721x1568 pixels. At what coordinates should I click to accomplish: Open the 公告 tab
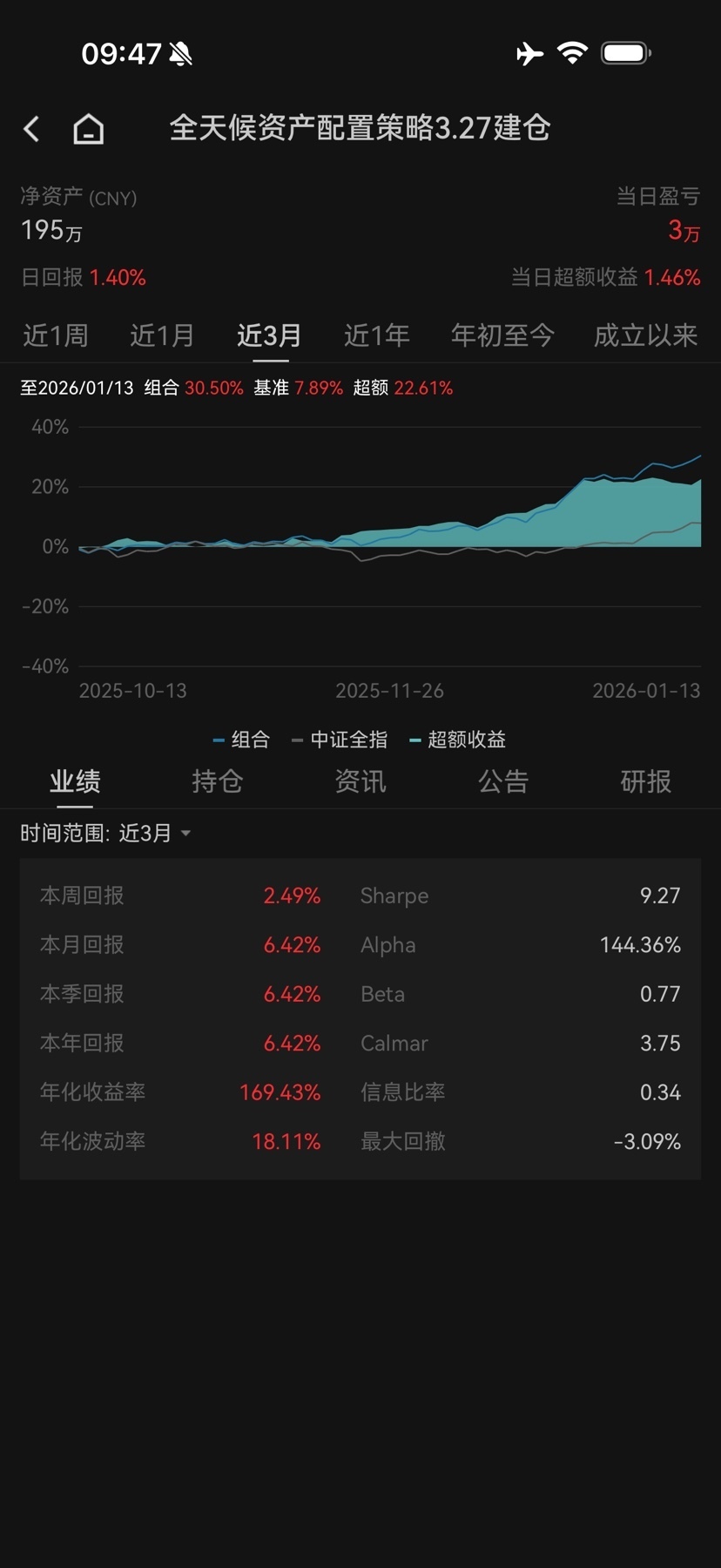coord(502,781)
